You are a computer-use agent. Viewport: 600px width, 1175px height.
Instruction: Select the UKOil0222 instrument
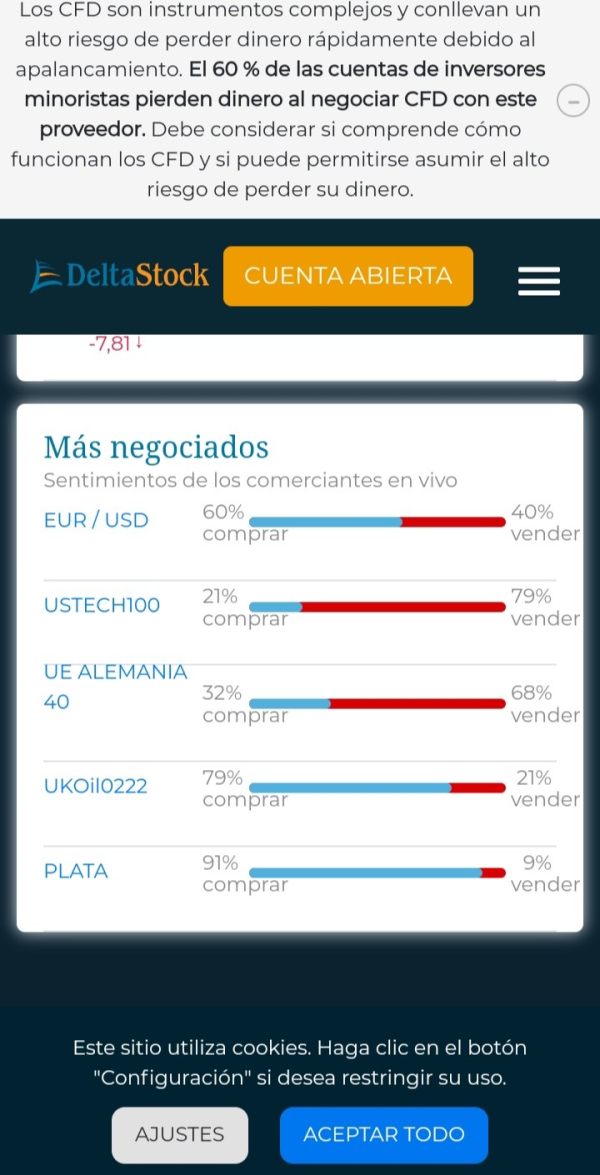pos(96,787)
